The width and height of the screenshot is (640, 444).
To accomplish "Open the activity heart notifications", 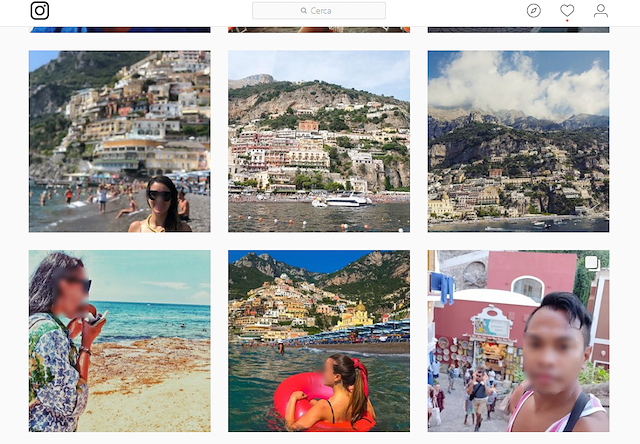I will (x=567, y=11).
